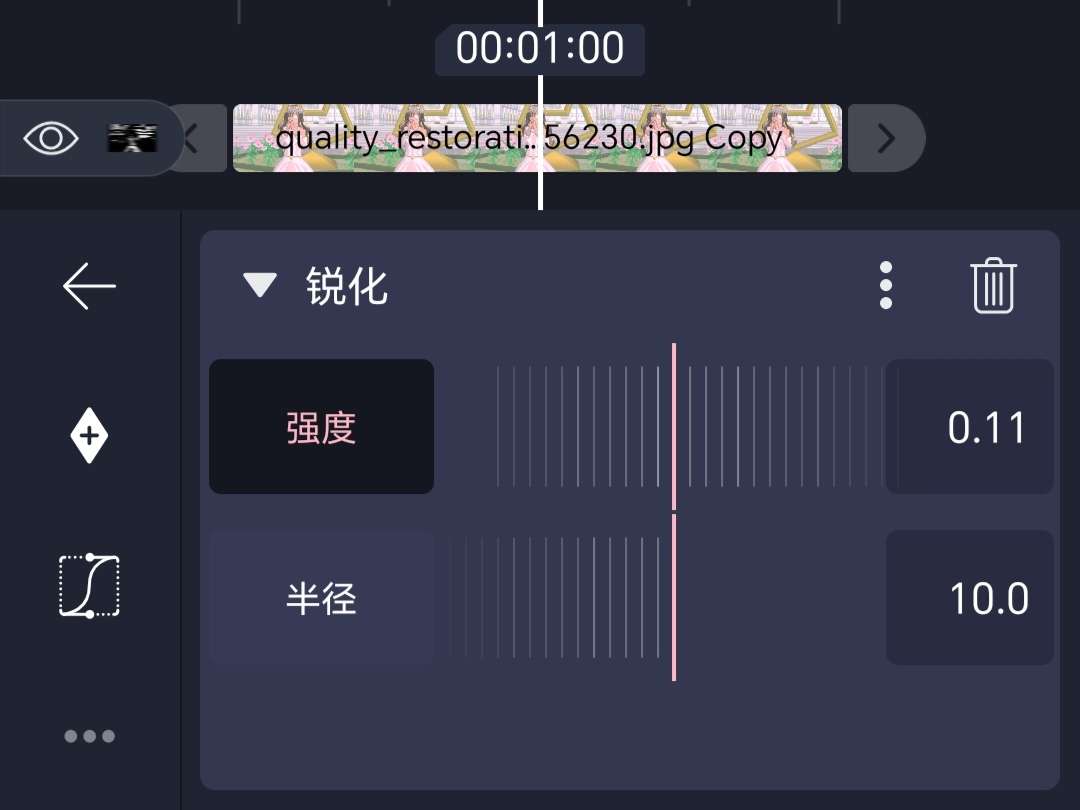
Task: Edit the 半径 value 10.0
Action: 970,599
